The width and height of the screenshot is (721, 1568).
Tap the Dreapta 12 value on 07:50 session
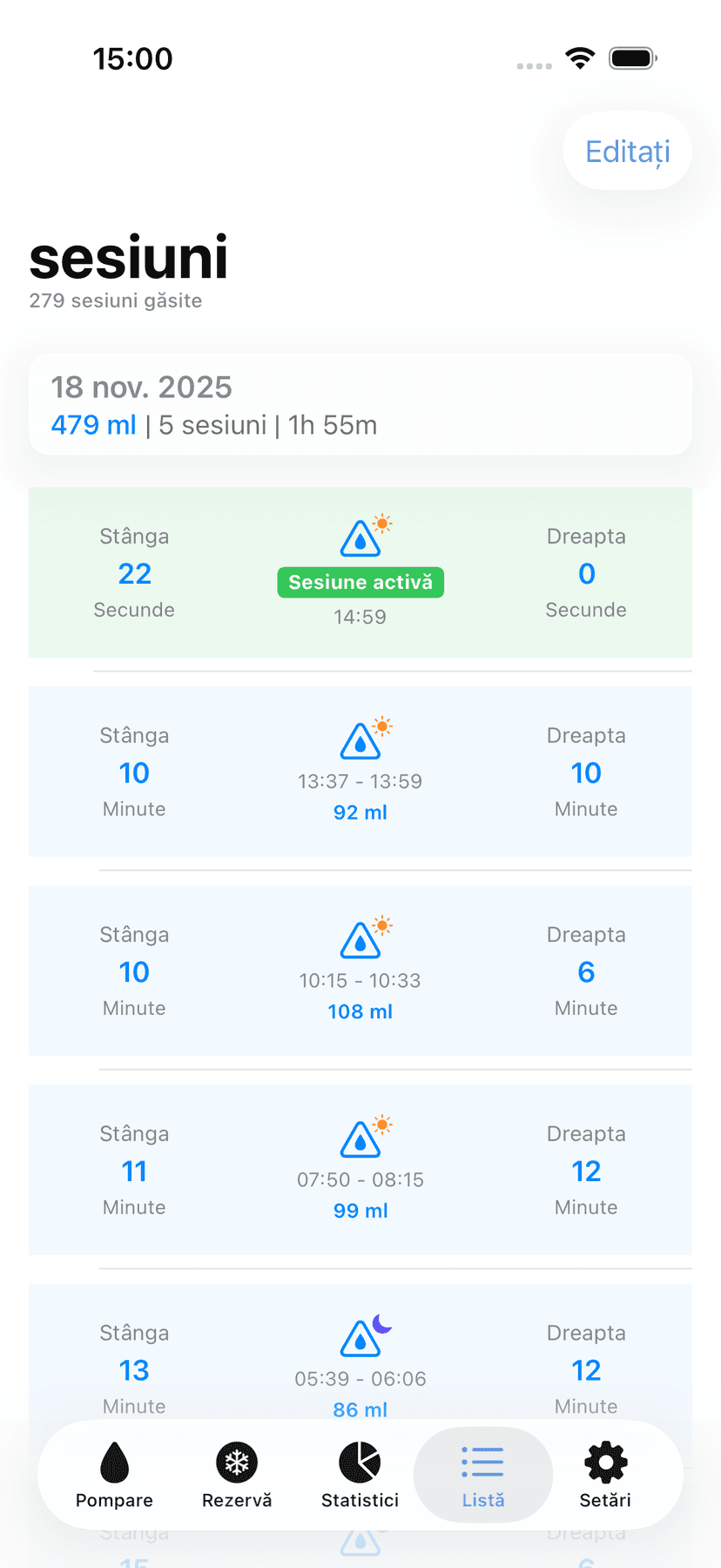586,1171
